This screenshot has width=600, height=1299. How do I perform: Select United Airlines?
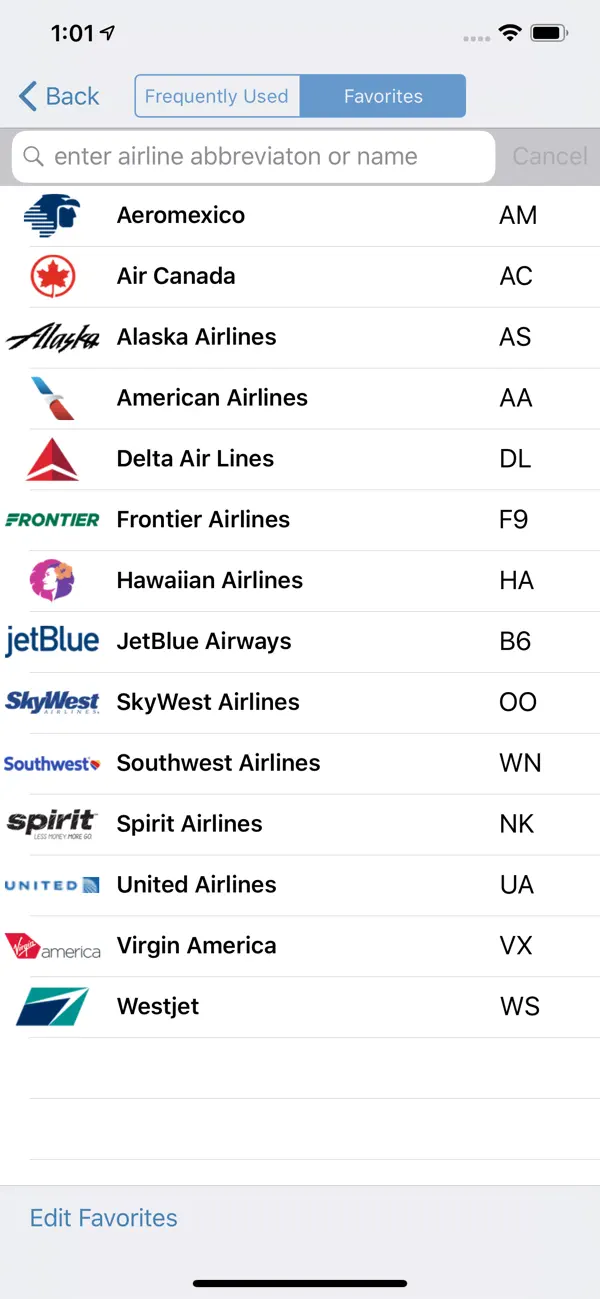(300, 885)
